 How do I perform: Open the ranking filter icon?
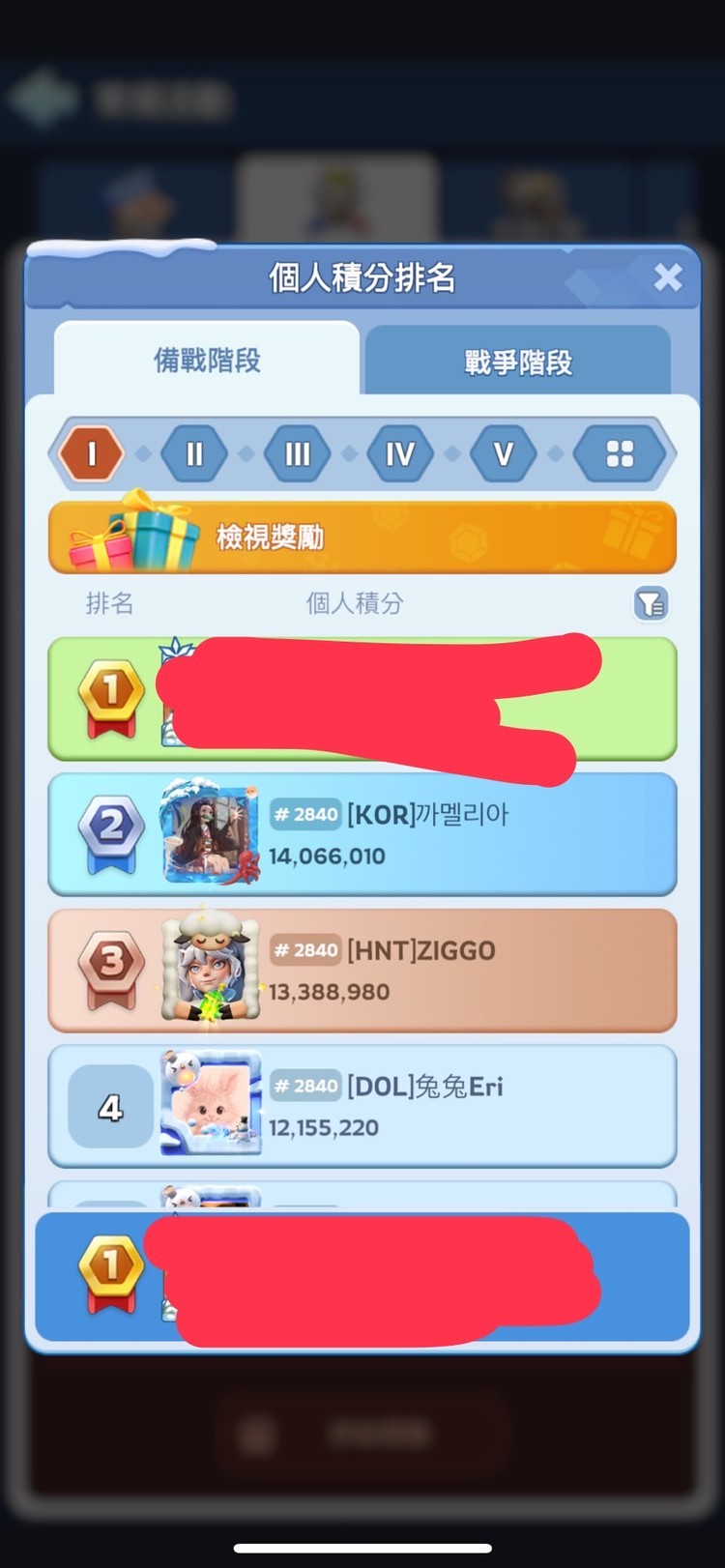[651, 604]
